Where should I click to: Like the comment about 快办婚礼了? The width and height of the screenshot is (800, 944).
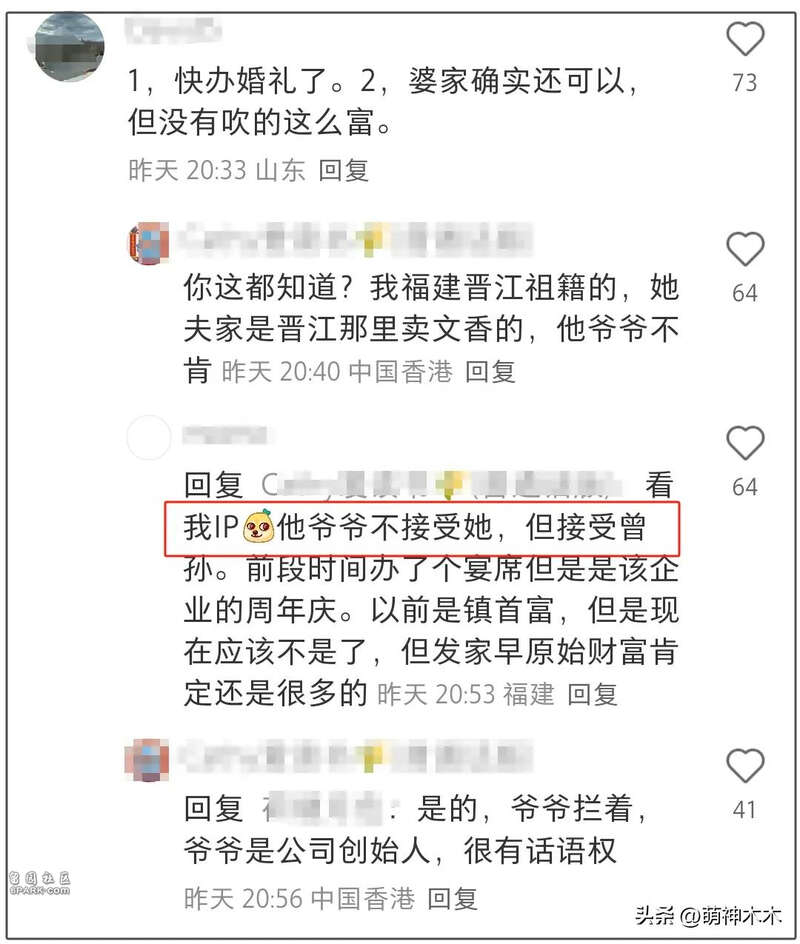(744, 39)
